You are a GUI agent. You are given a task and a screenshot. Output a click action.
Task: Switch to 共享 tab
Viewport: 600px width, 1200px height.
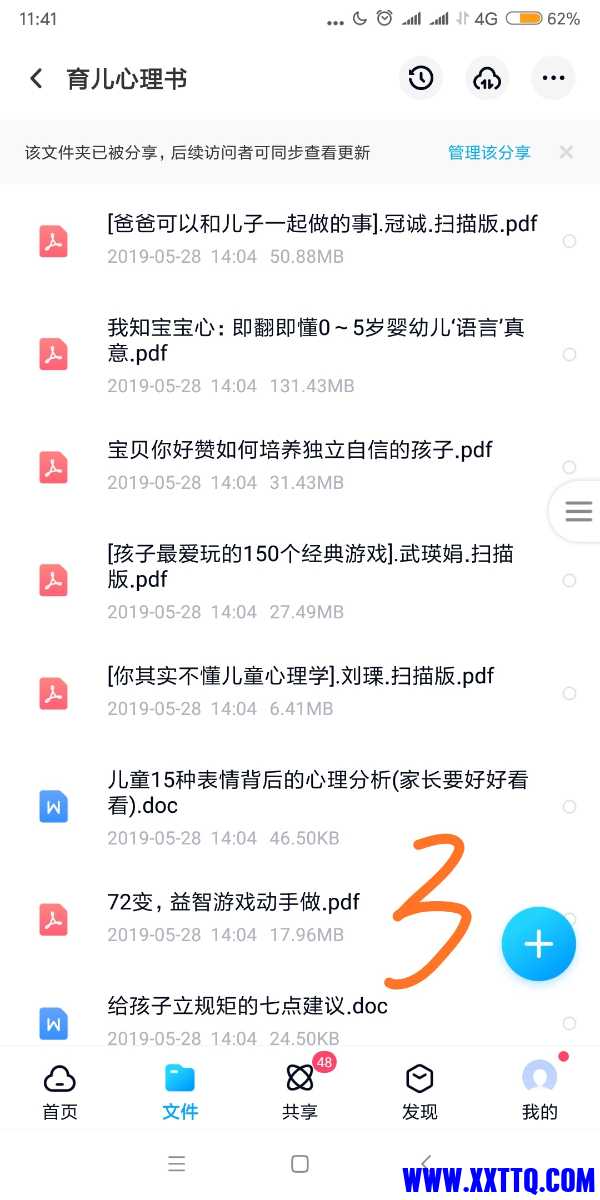click(x=300, y=1090)
